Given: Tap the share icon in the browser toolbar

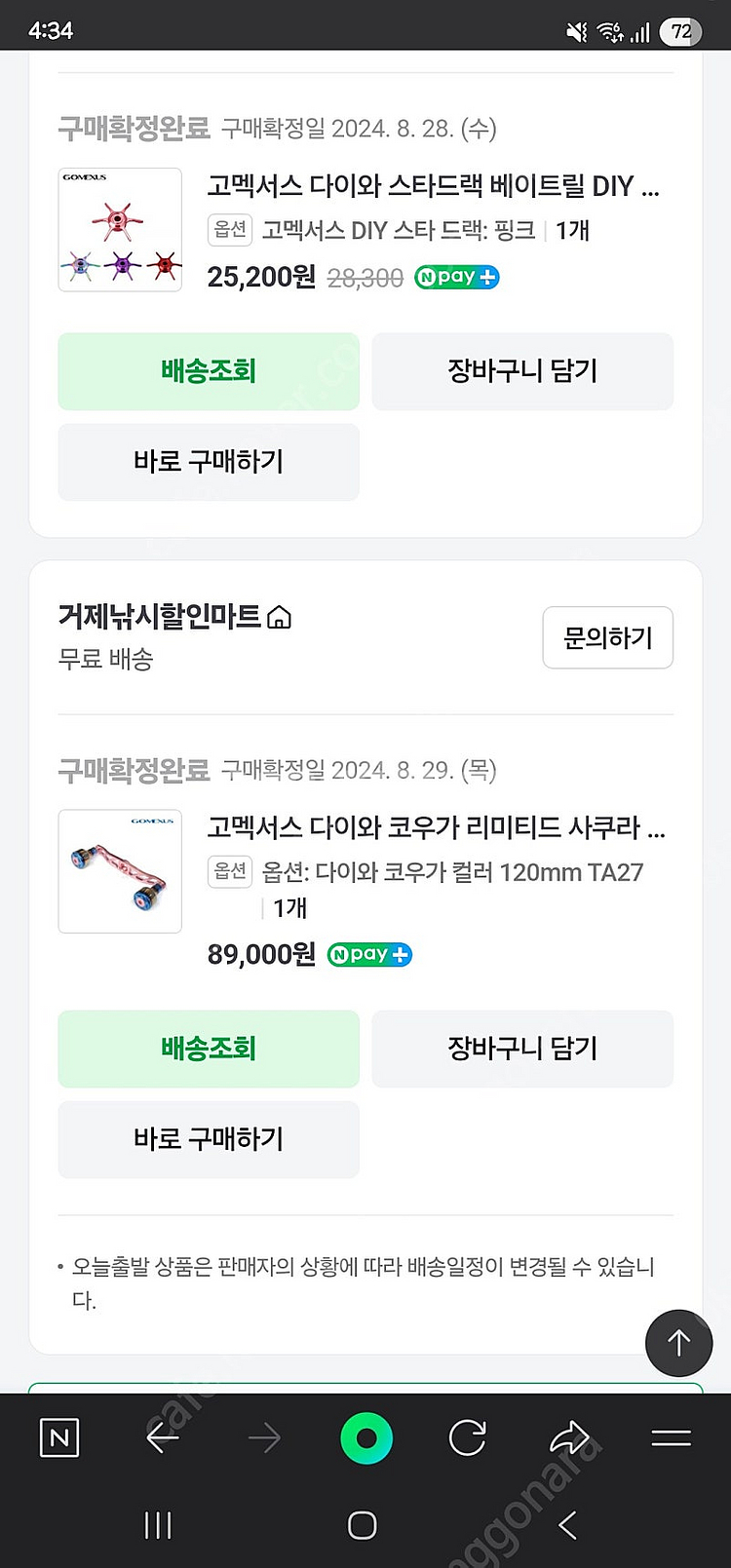Looking at the screenshot, I should click(569, 1437).
